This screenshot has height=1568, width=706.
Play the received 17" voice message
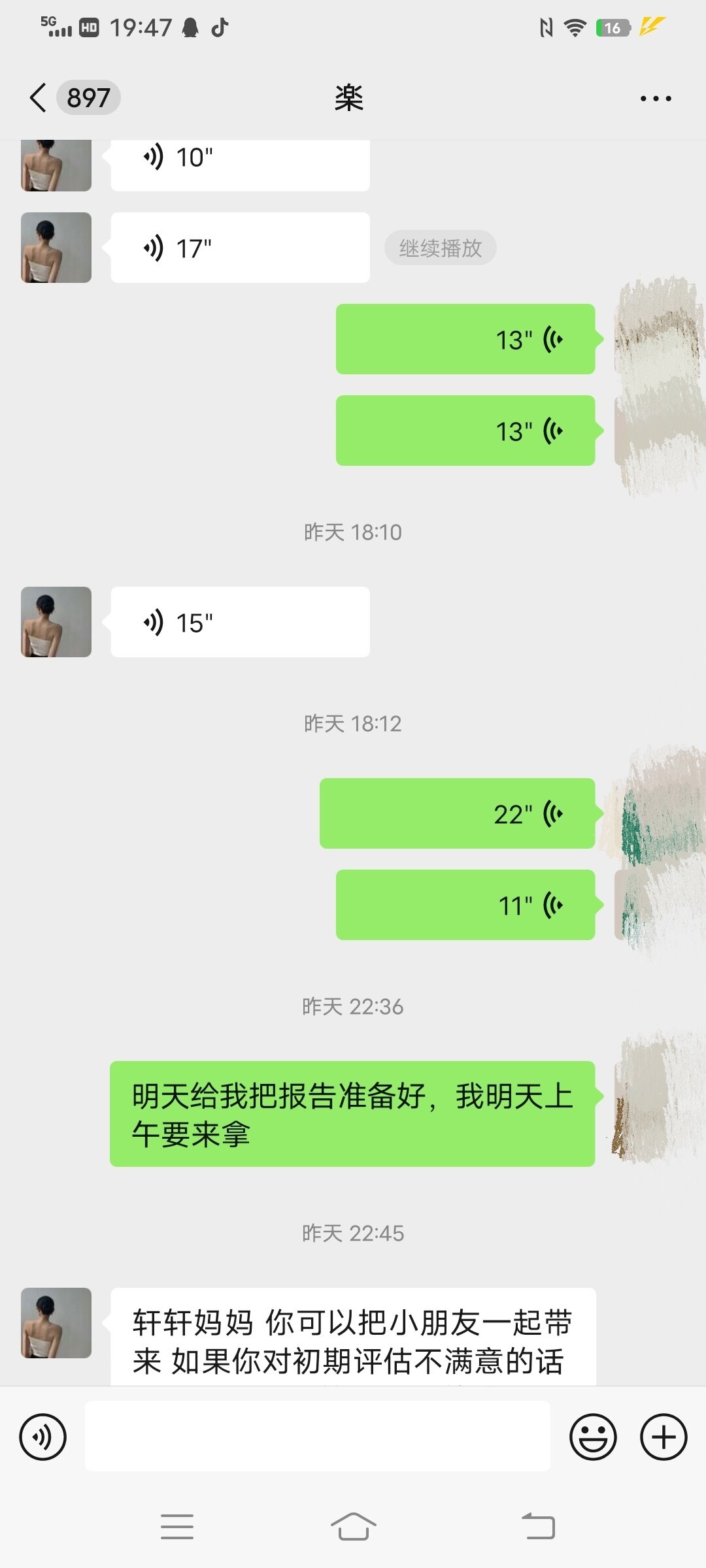pos(240,248)
